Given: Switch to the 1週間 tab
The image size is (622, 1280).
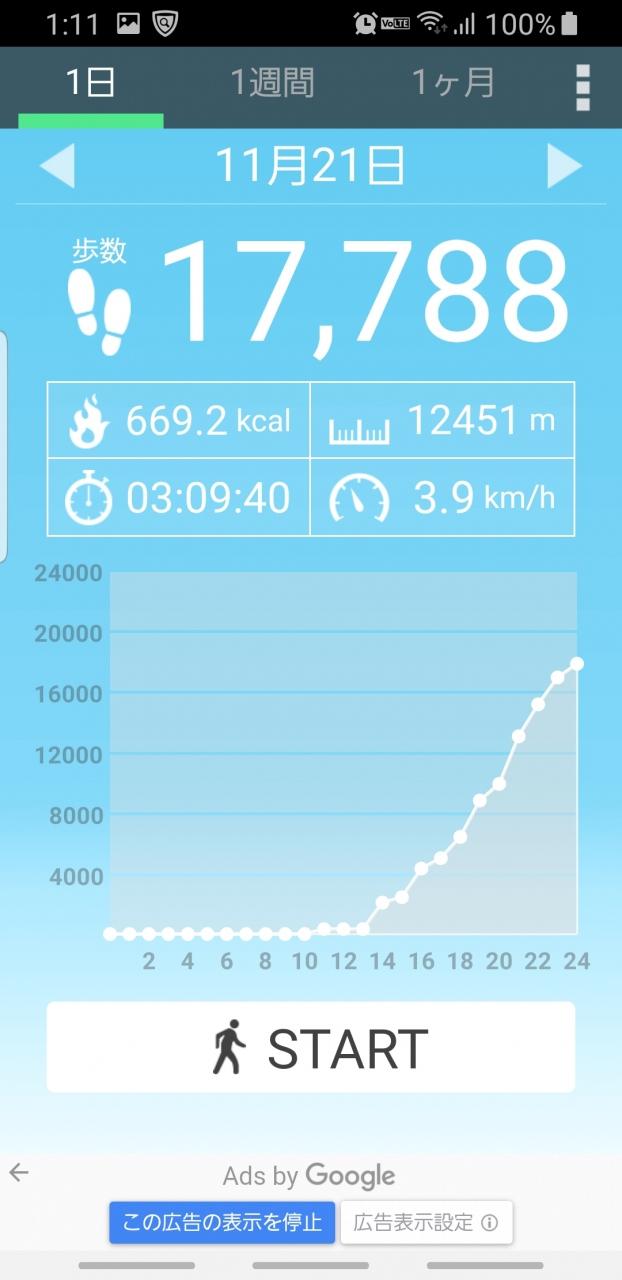Looking at the screenshot, I should [272, 84].
